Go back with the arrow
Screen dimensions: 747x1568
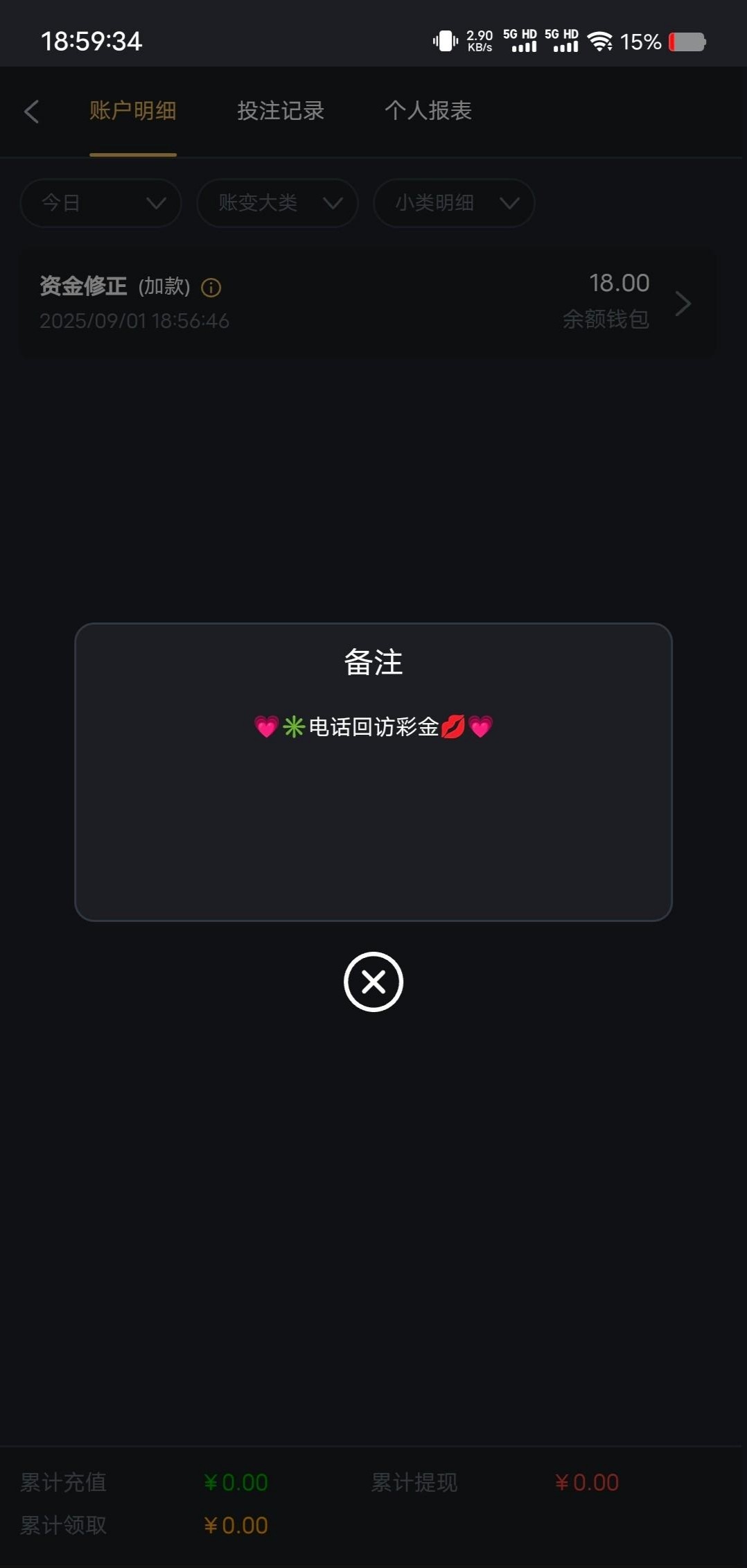click(x=32, y=112)
